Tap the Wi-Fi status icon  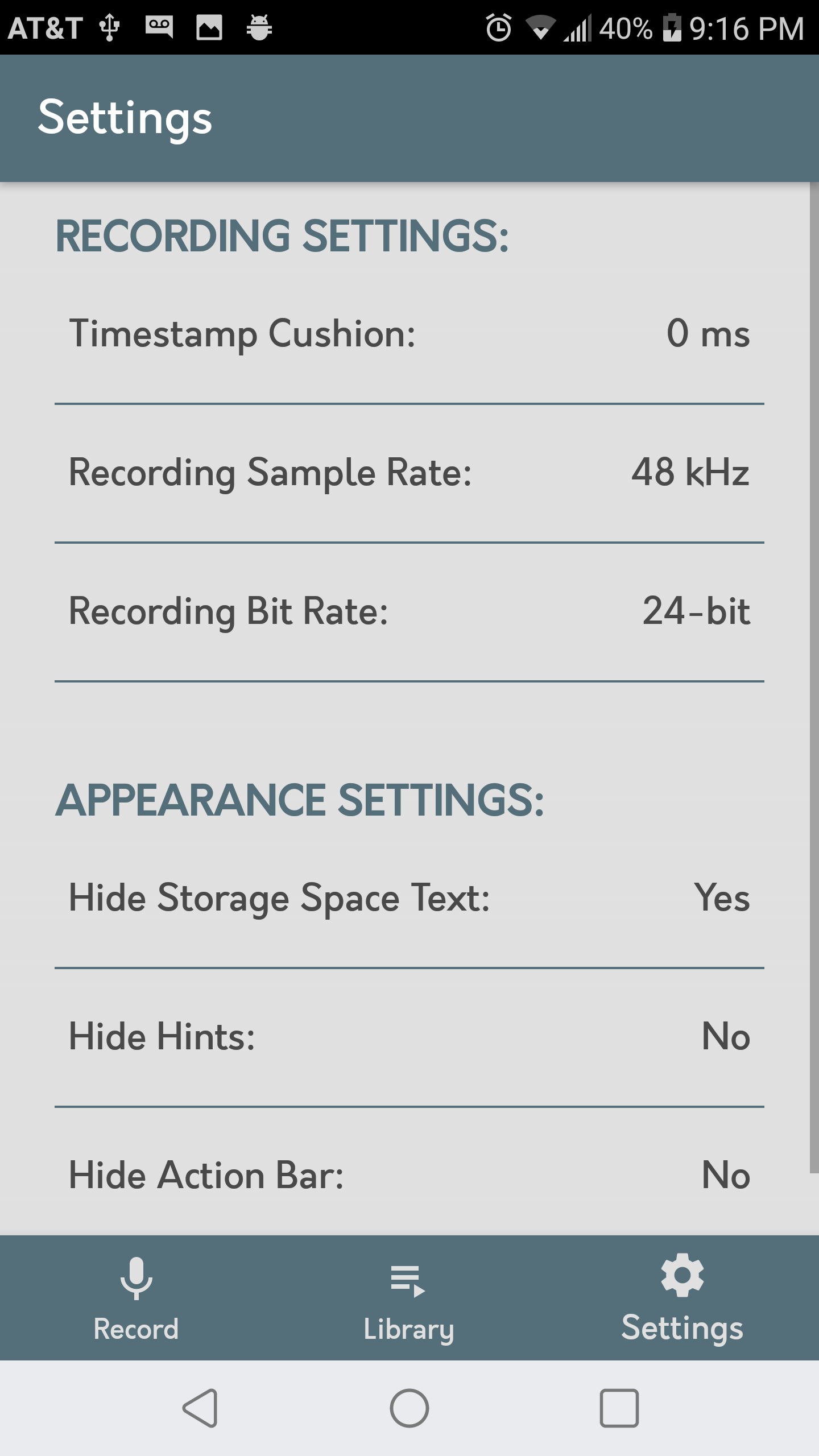tap(542, 27)
